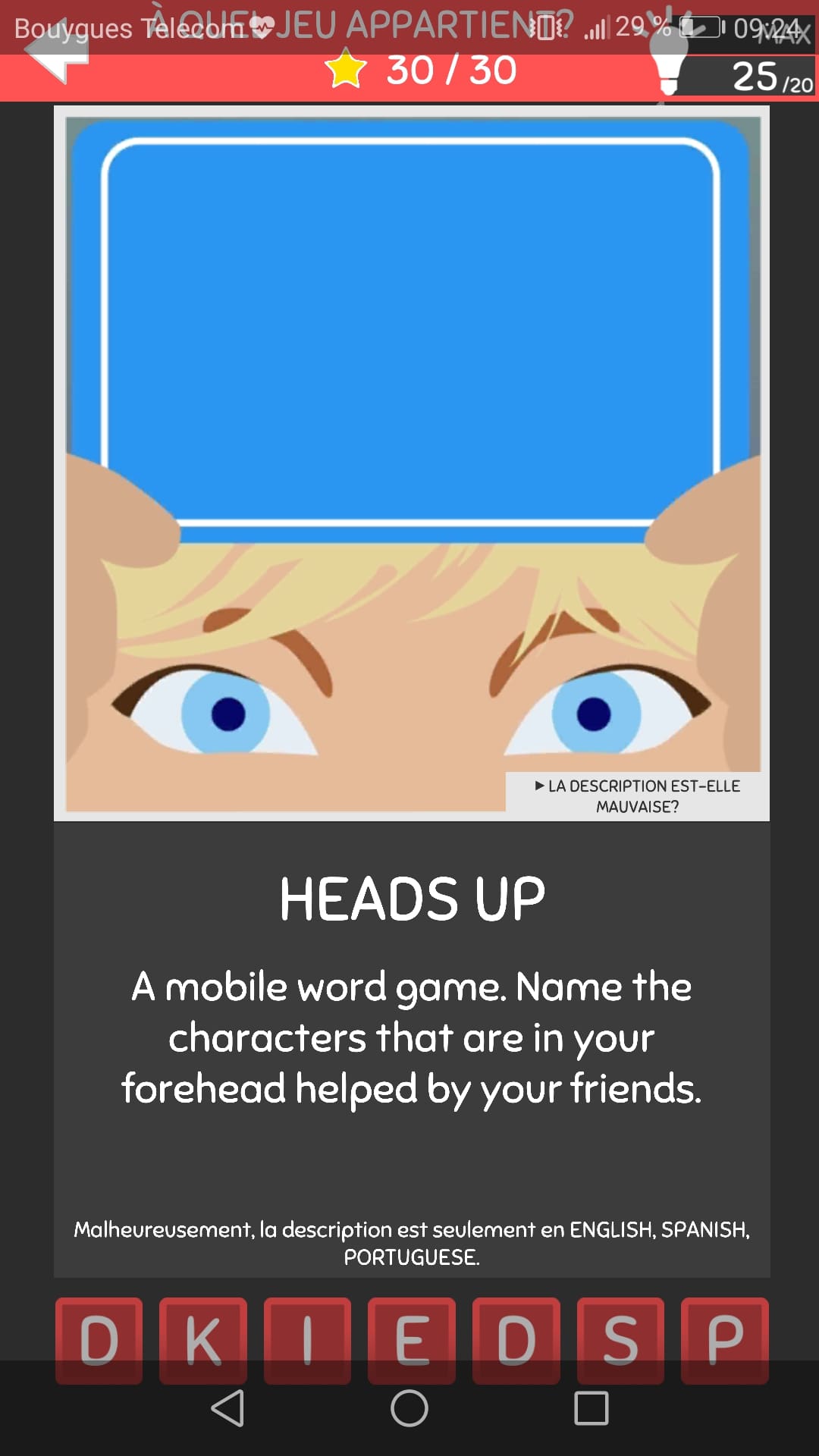Viewport: 819px width, 1456px height.
Task: Select the letter K tile
Action: click(203, 1340)
